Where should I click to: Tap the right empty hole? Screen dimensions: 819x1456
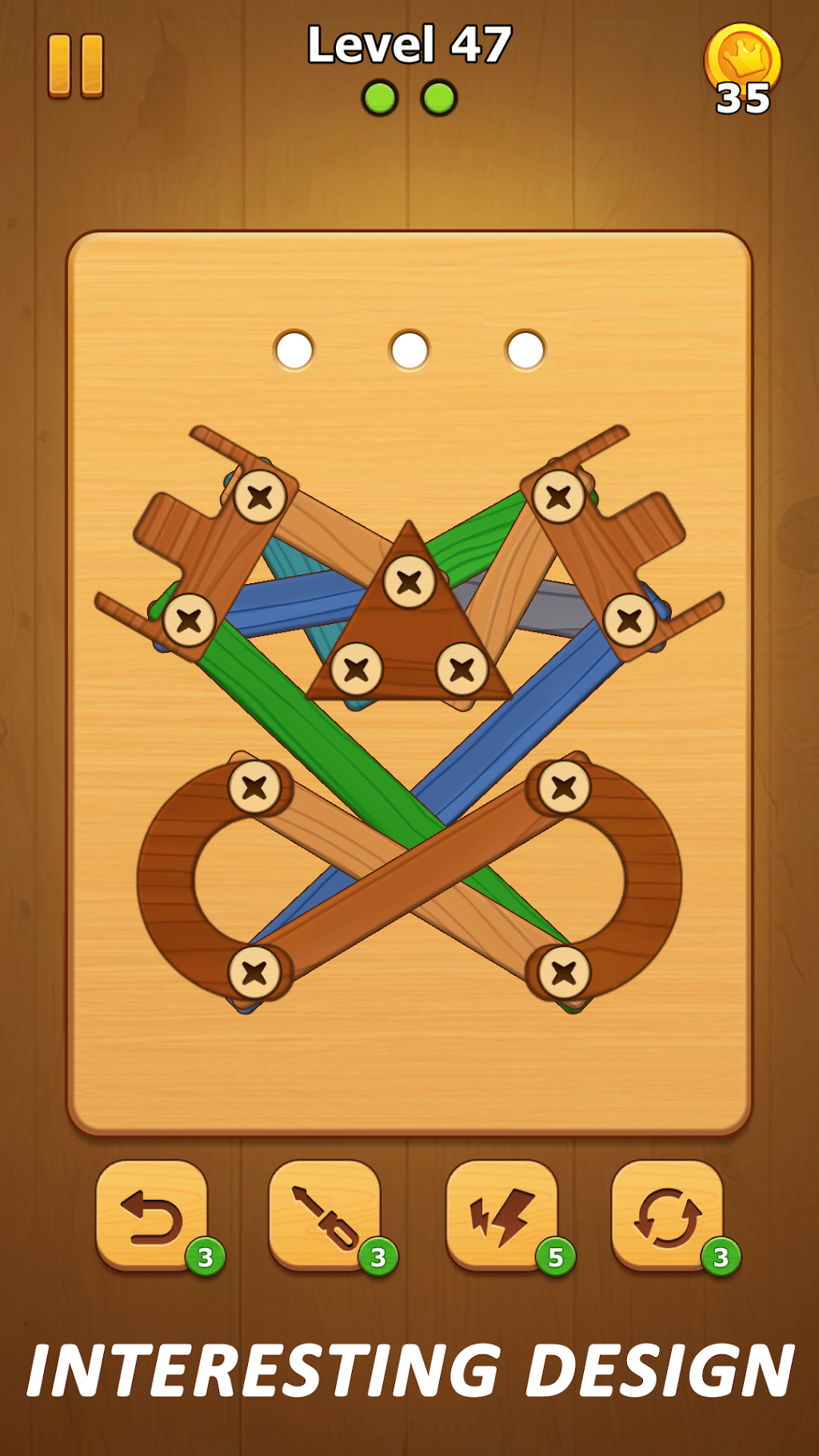click(x=525, y=350)
